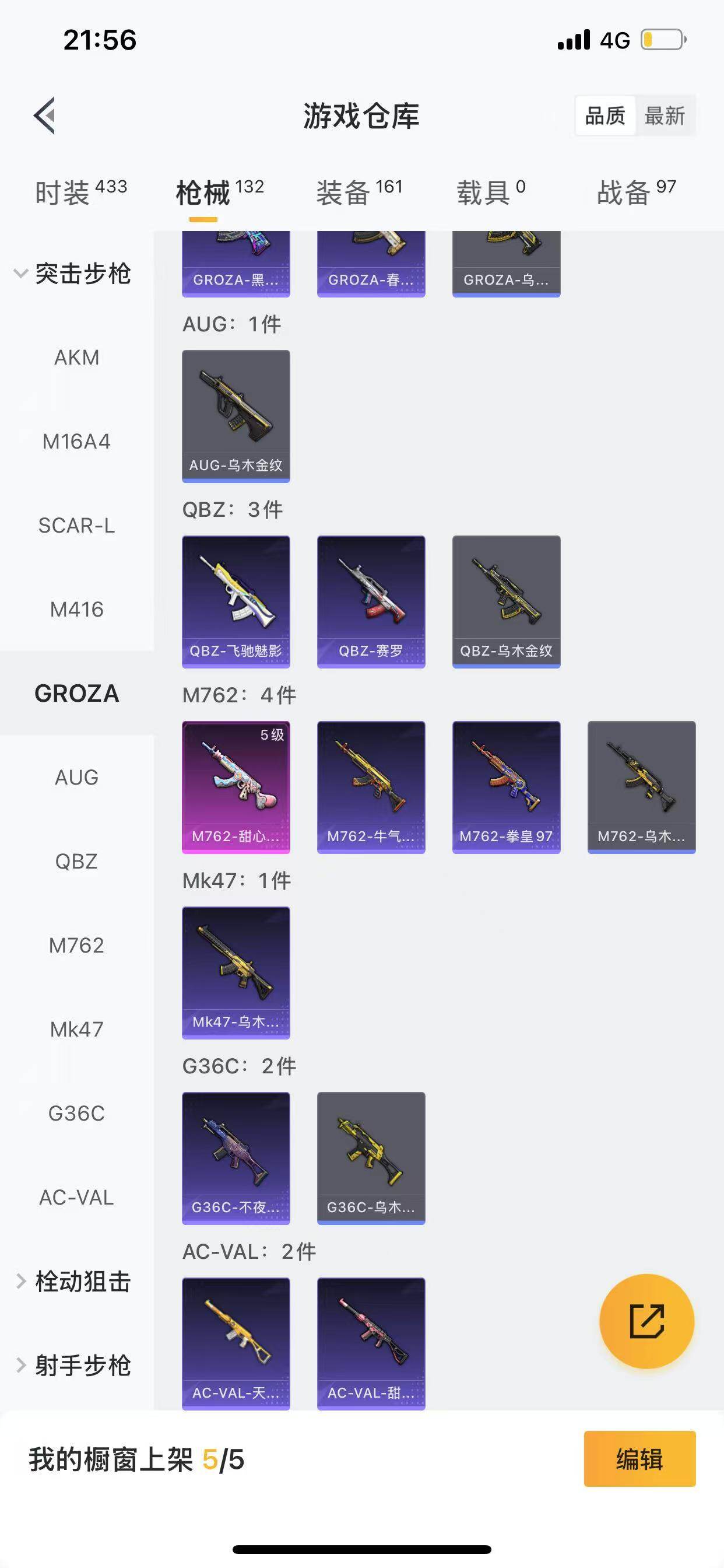Viewport: 724px width, 1568px height.
Task: Go back using the top-left arrow
Action: click(x=45, y=115)
